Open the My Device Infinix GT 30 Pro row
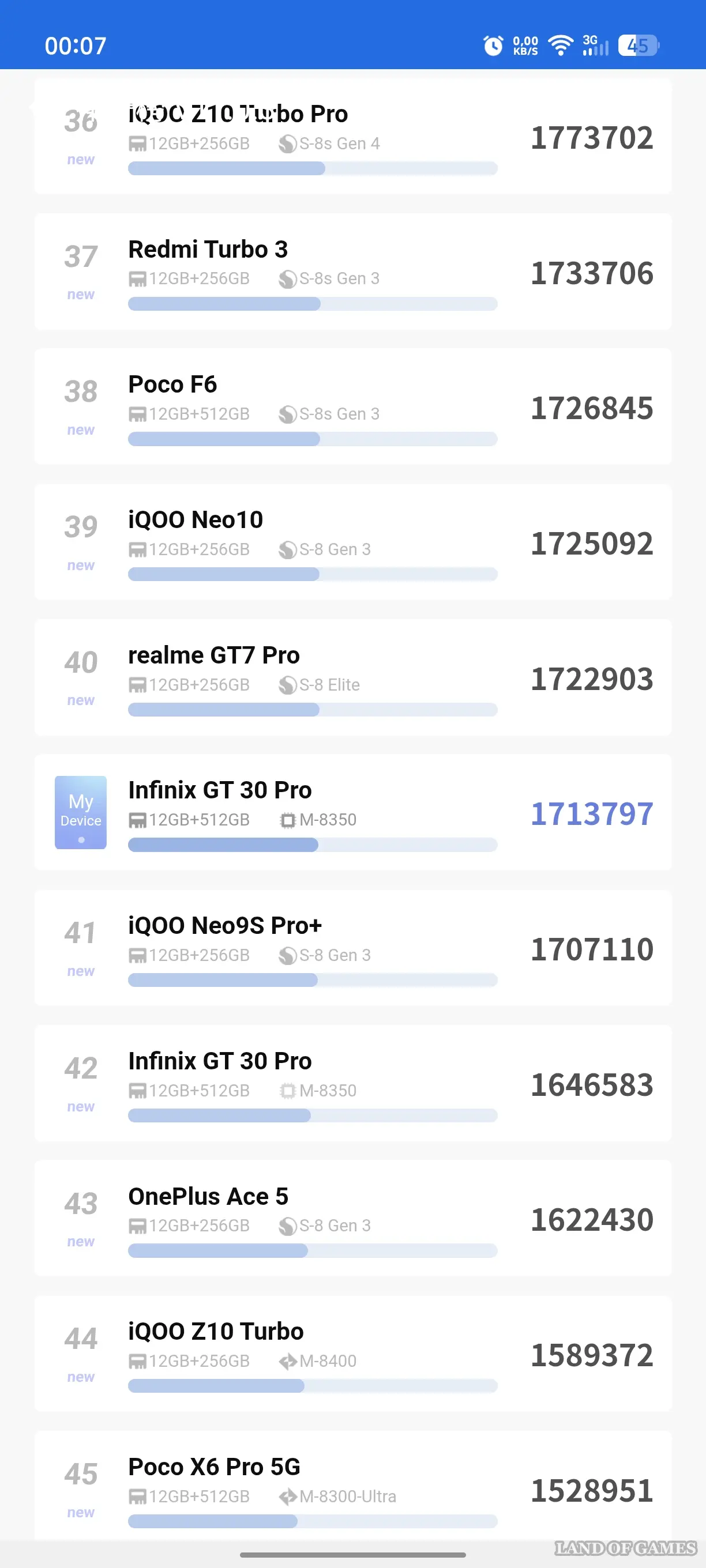 [x=352, y=813]
